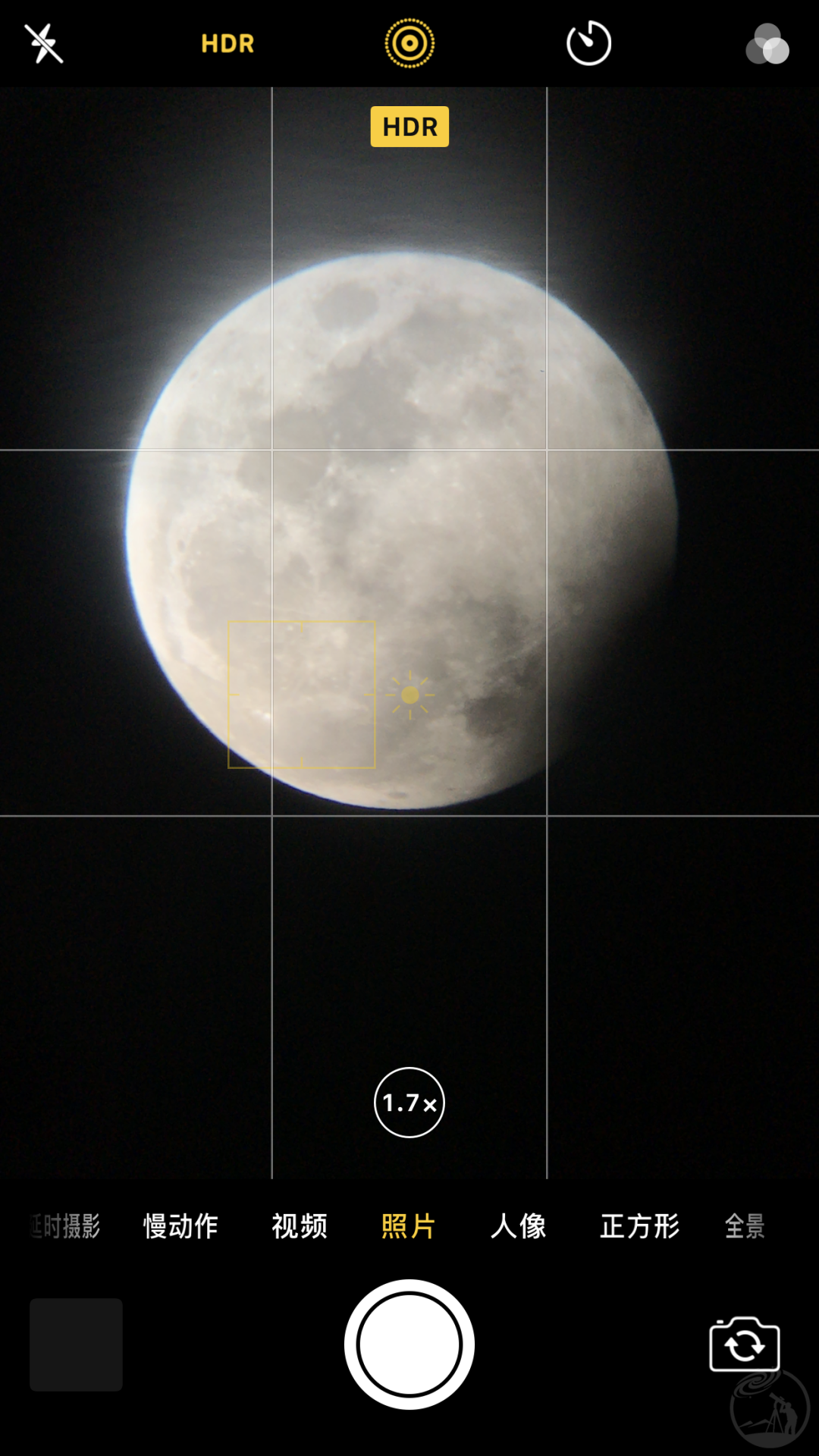Open the self-timer options
This screenshot has width=819, height=1456.
[588, 44]
